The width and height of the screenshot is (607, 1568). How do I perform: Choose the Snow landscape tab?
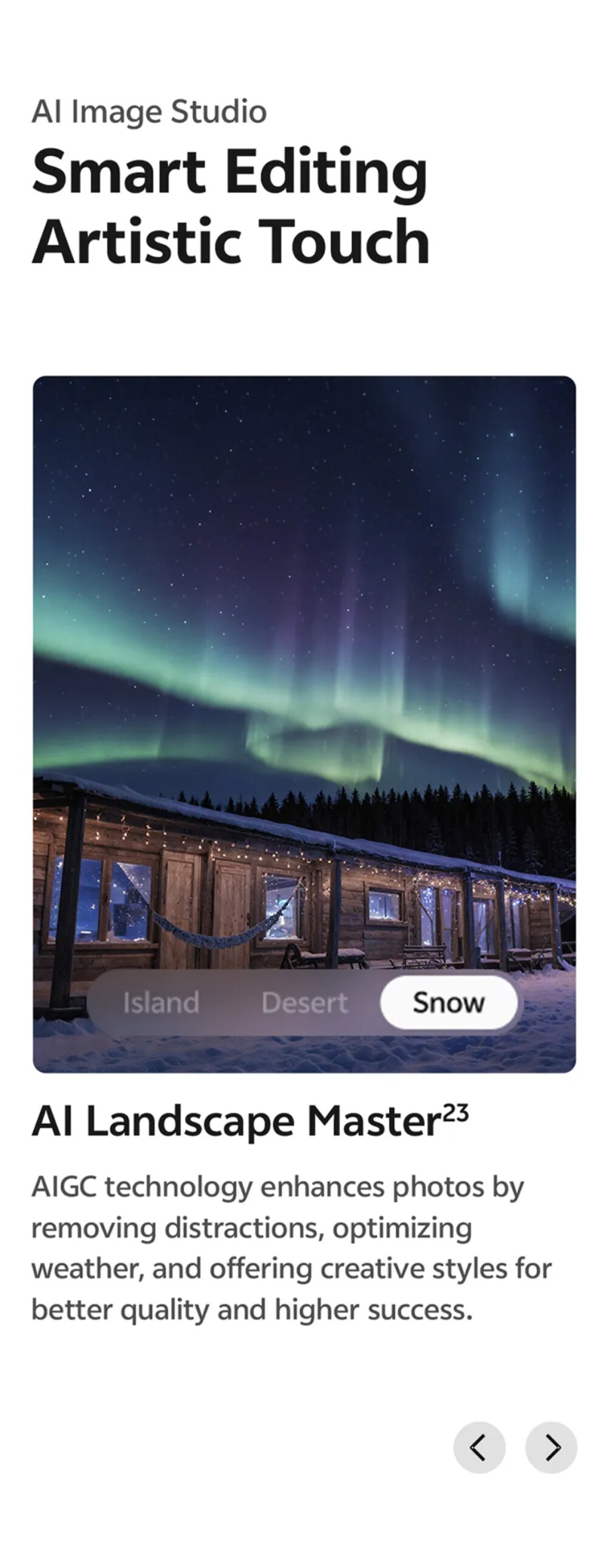(x=449, y=1003)
